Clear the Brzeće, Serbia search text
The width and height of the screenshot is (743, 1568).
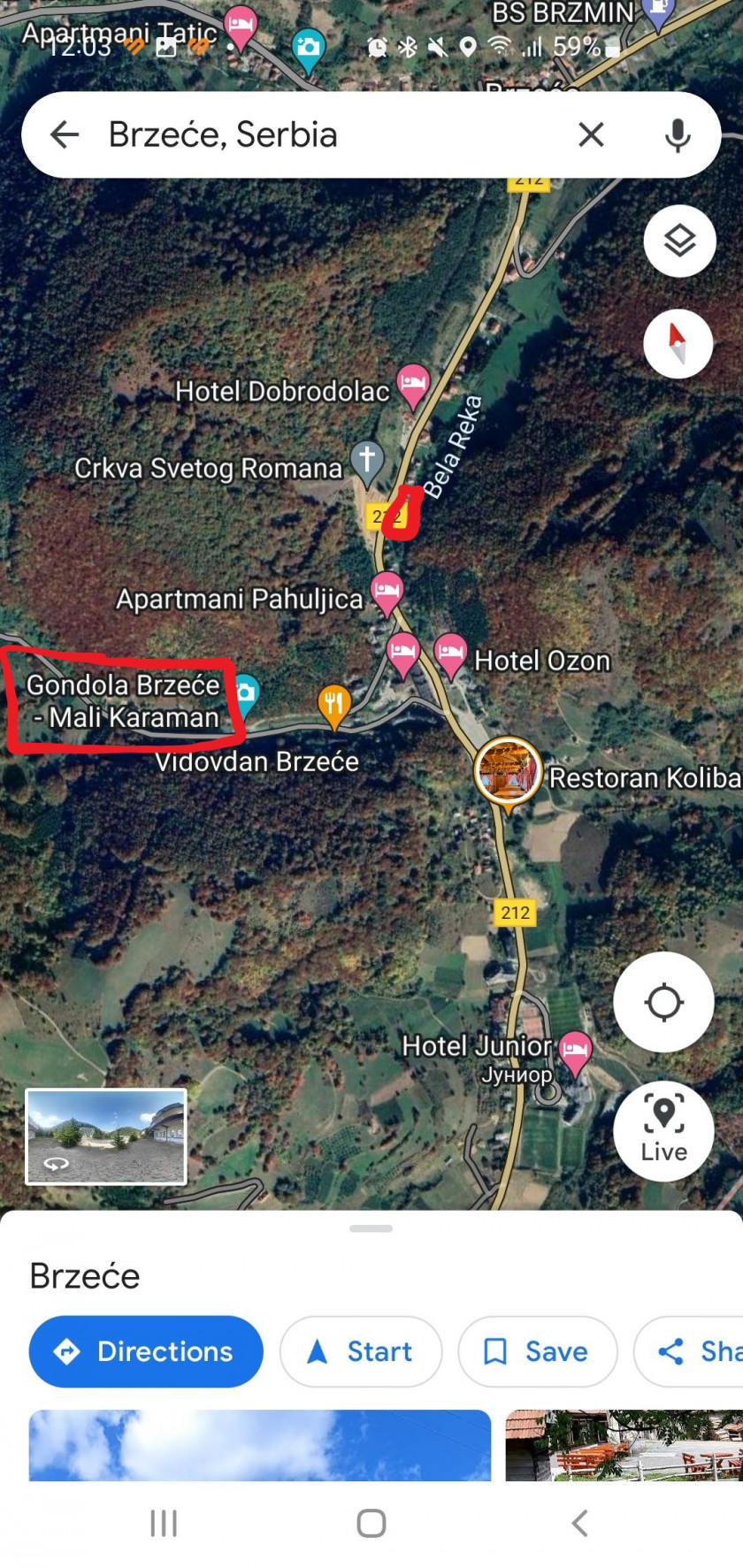tap(591, 134)
